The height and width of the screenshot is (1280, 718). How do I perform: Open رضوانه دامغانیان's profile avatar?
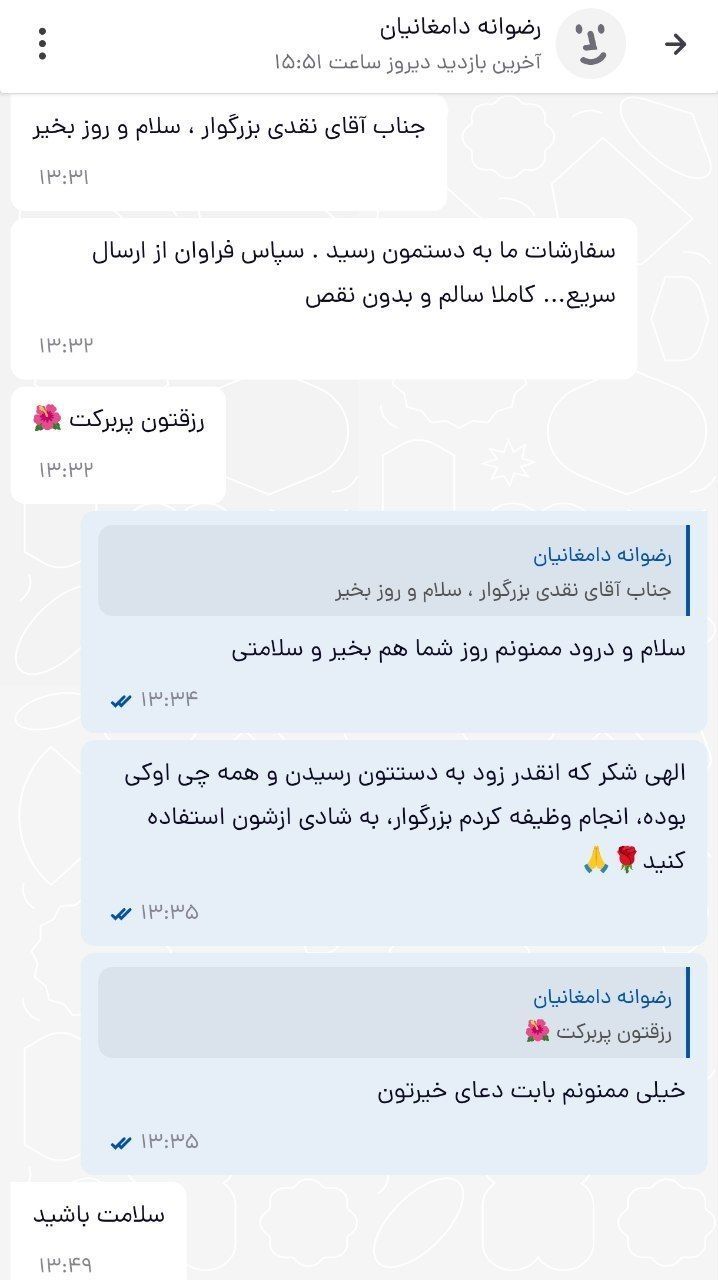pos(590,44)
